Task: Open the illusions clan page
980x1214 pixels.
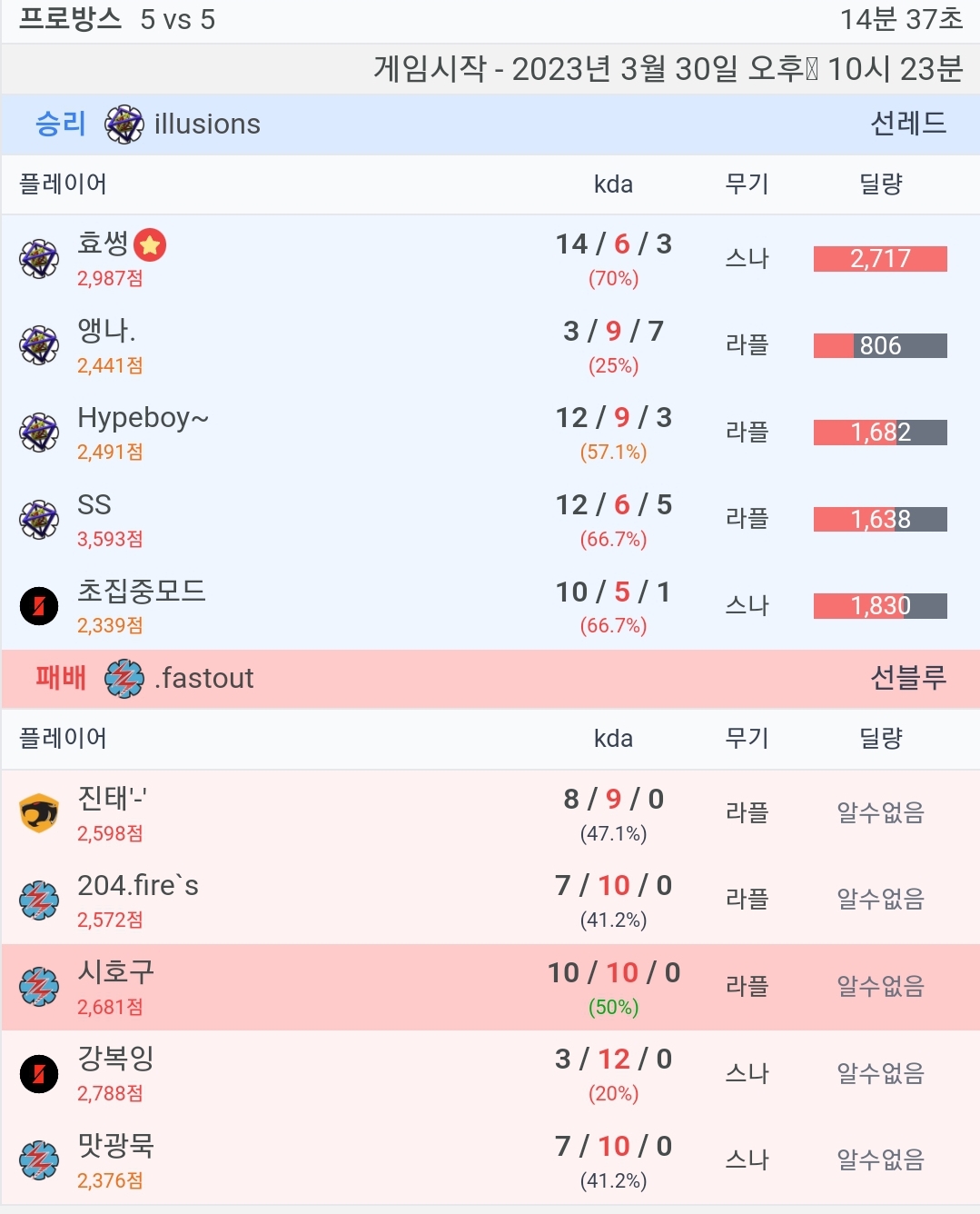Action: (x=206, y=124)
